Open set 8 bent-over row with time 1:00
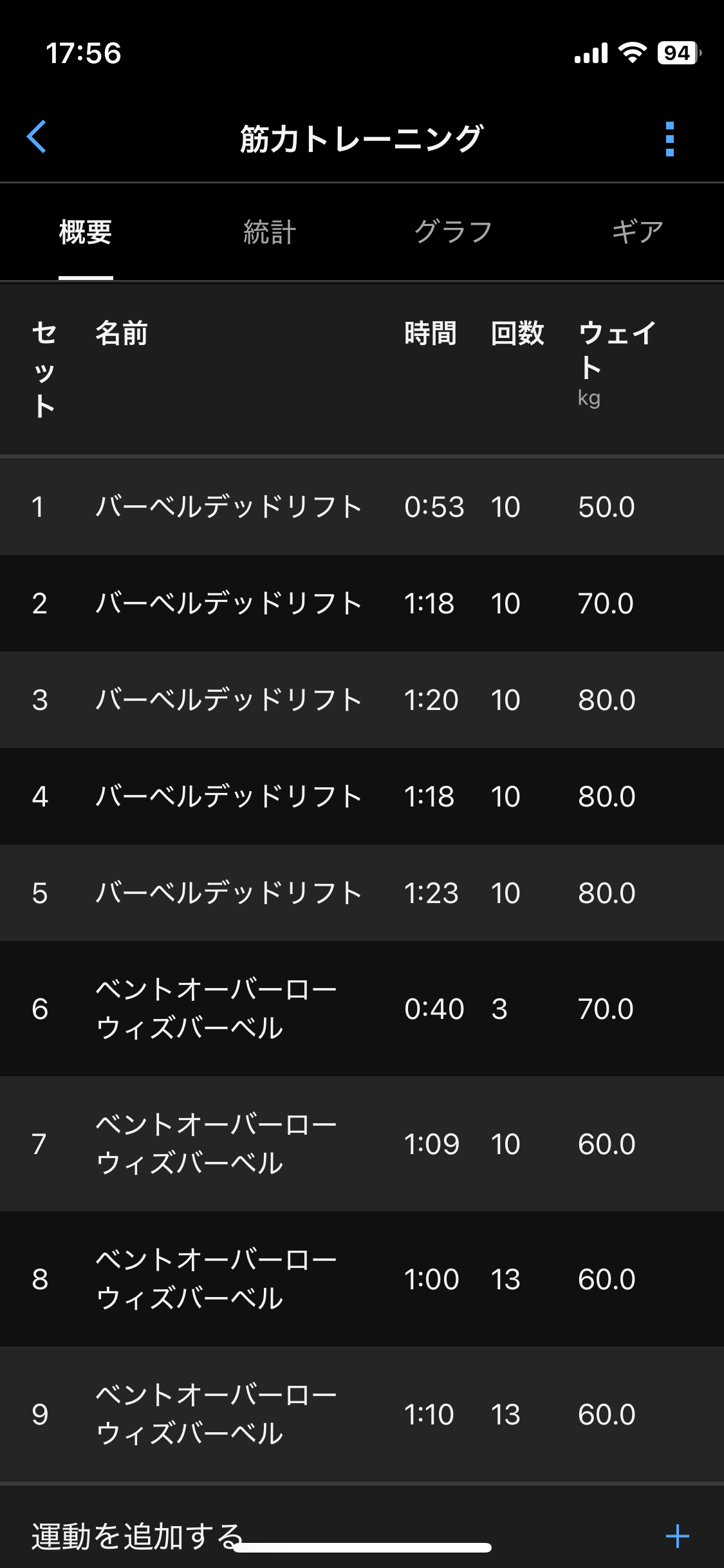 tap(362, 1279)
